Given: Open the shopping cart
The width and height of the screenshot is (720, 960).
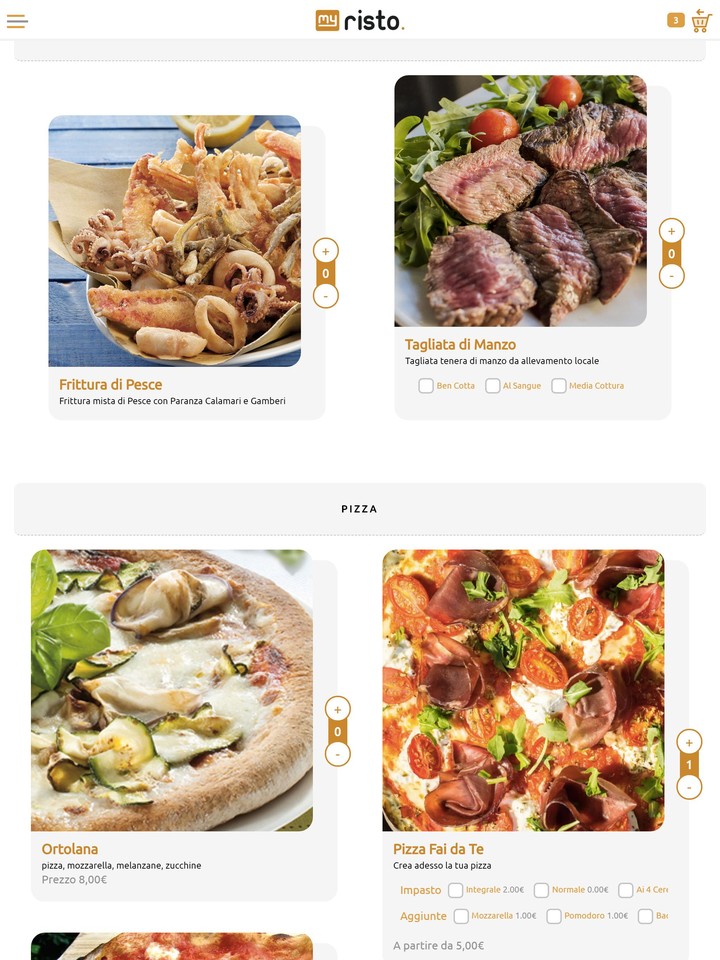Looking at the screenshot, I should point(699,20).
